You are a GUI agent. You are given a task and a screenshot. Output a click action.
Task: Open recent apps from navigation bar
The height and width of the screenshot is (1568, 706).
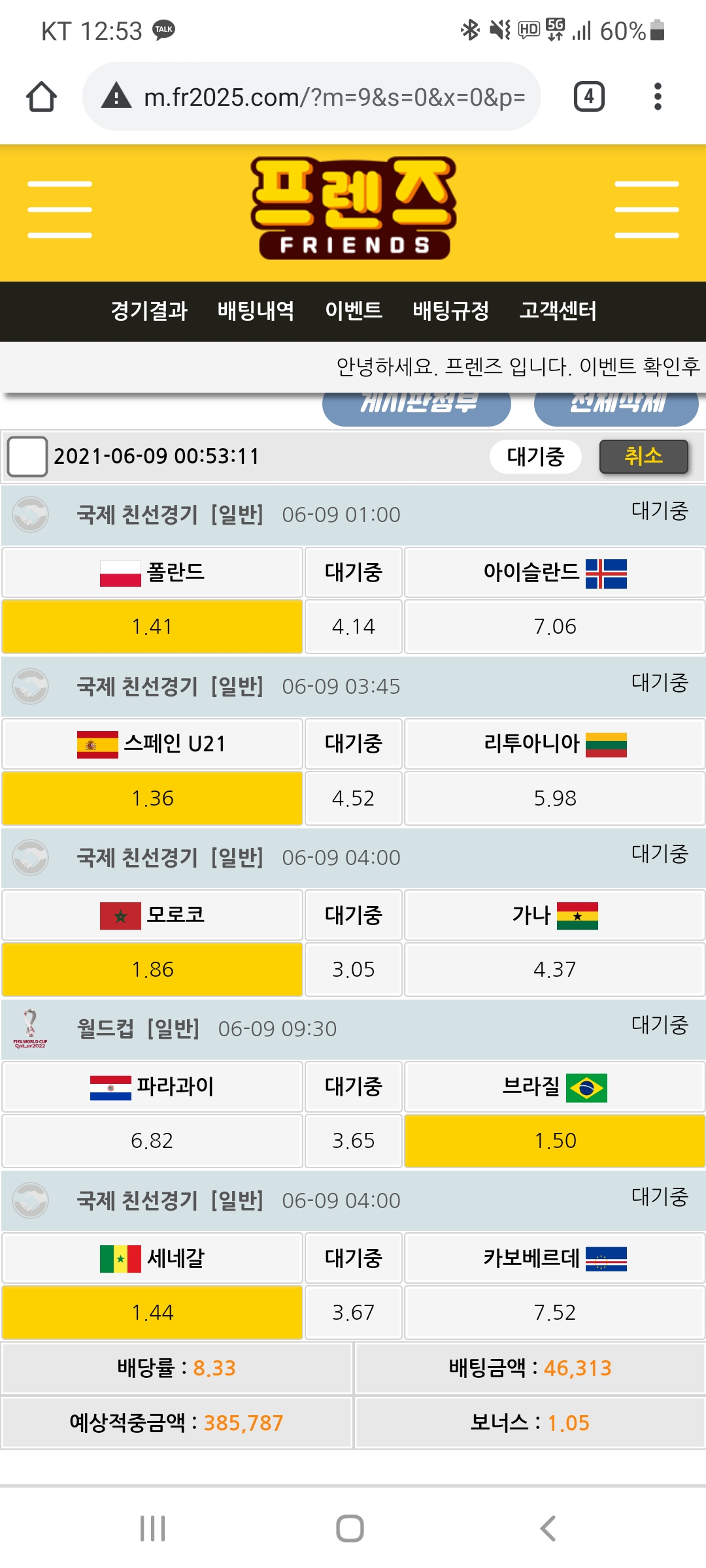153,1528
